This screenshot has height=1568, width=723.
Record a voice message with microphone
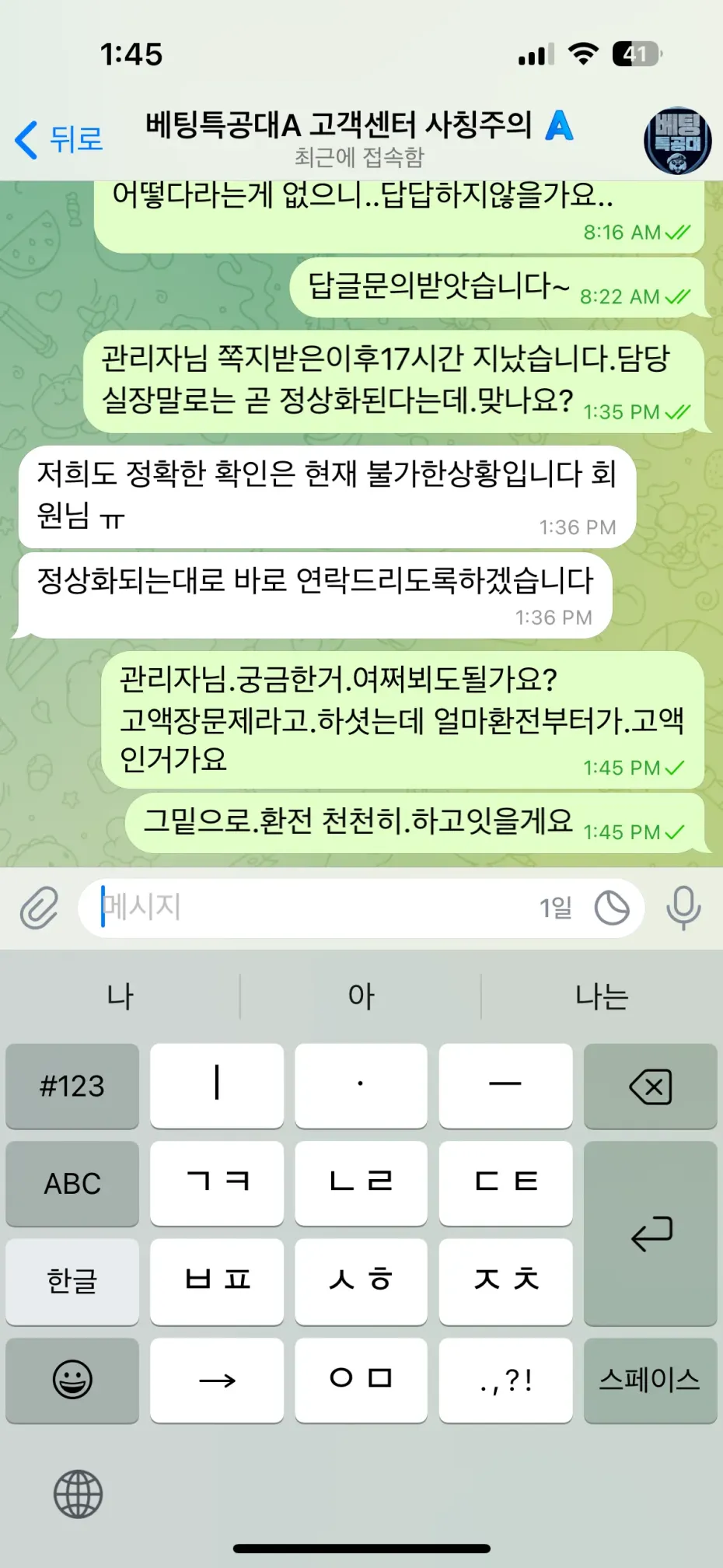(x=683, y=908)
